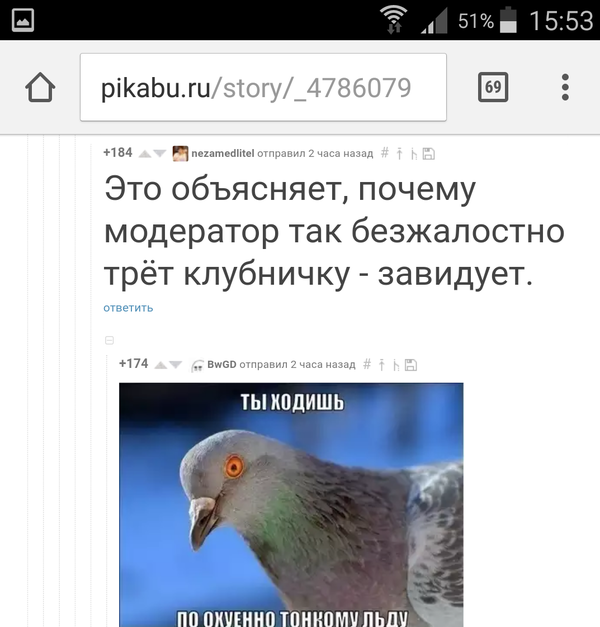This screenshot has width=600, height=627.
Task: Save nezamedlitel's comment
Action: coord(429,154)
